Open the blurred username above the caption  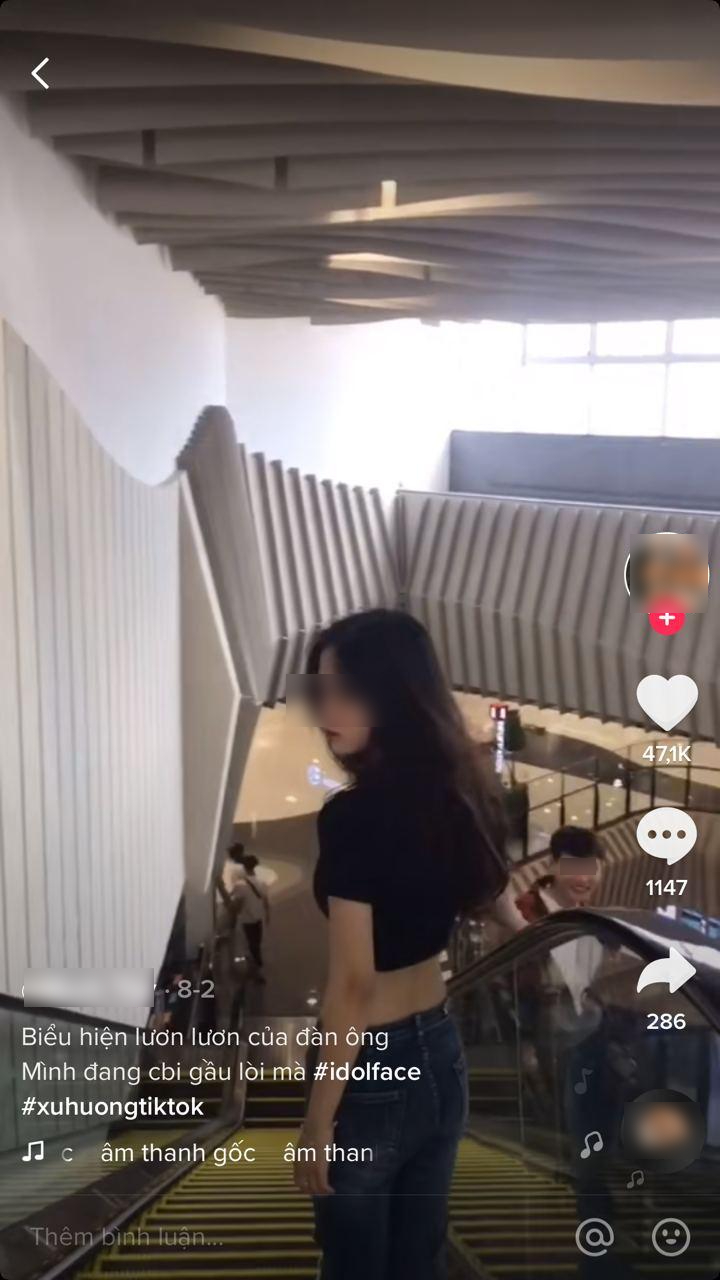pos(88,988)
